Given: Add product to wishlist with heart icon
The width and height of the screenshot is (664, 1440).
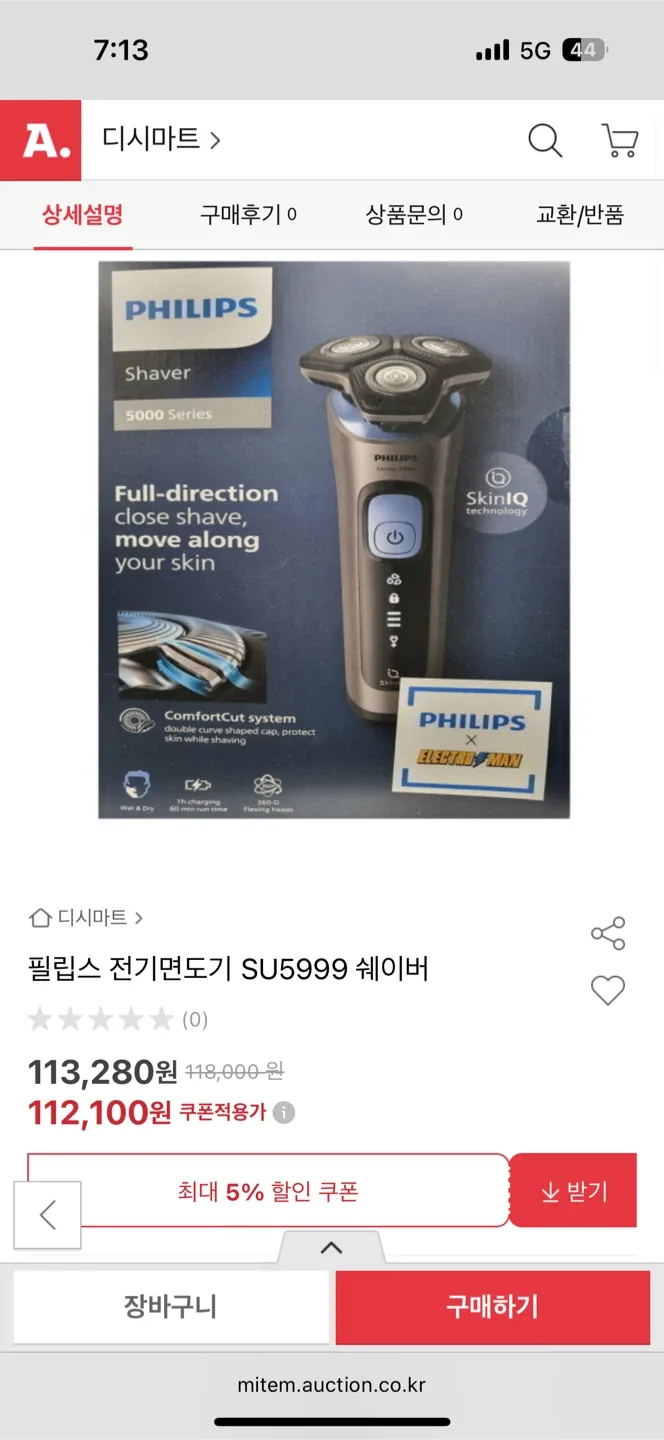Looking at the screenshot, I should pos(608,990).
